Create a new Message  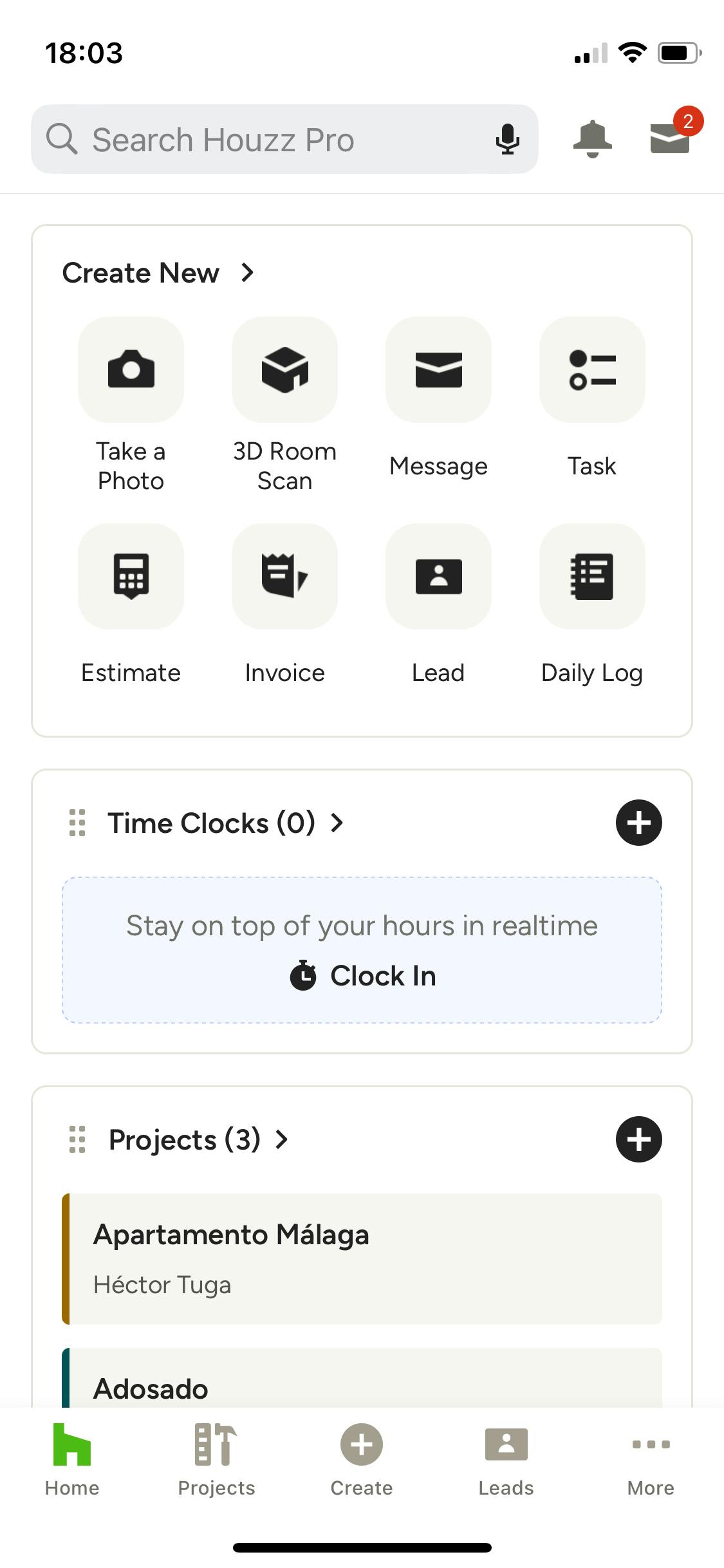coord(438,369)
